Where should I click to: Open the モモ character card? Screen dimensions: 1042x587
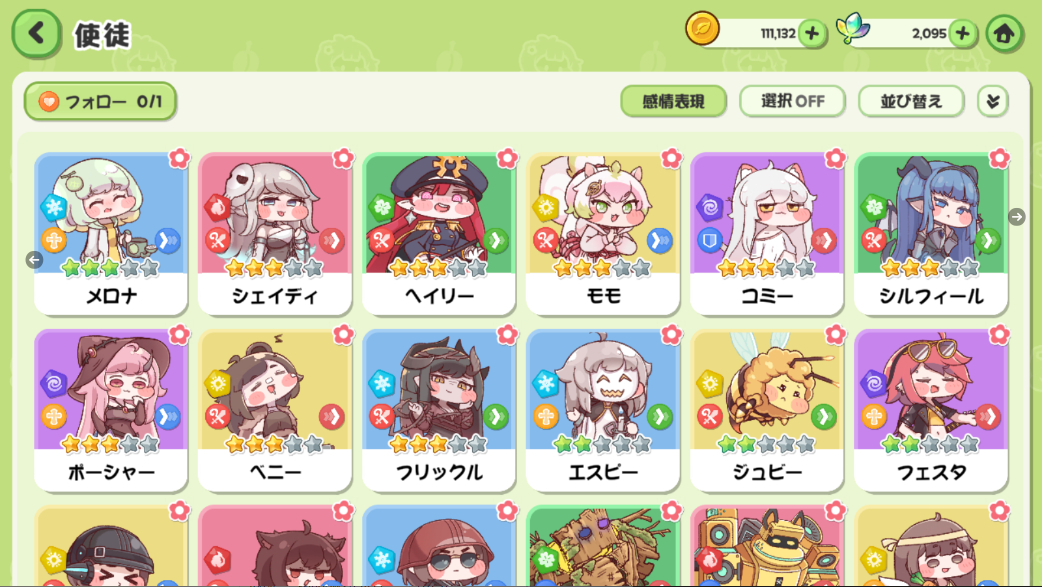(603, 232)
